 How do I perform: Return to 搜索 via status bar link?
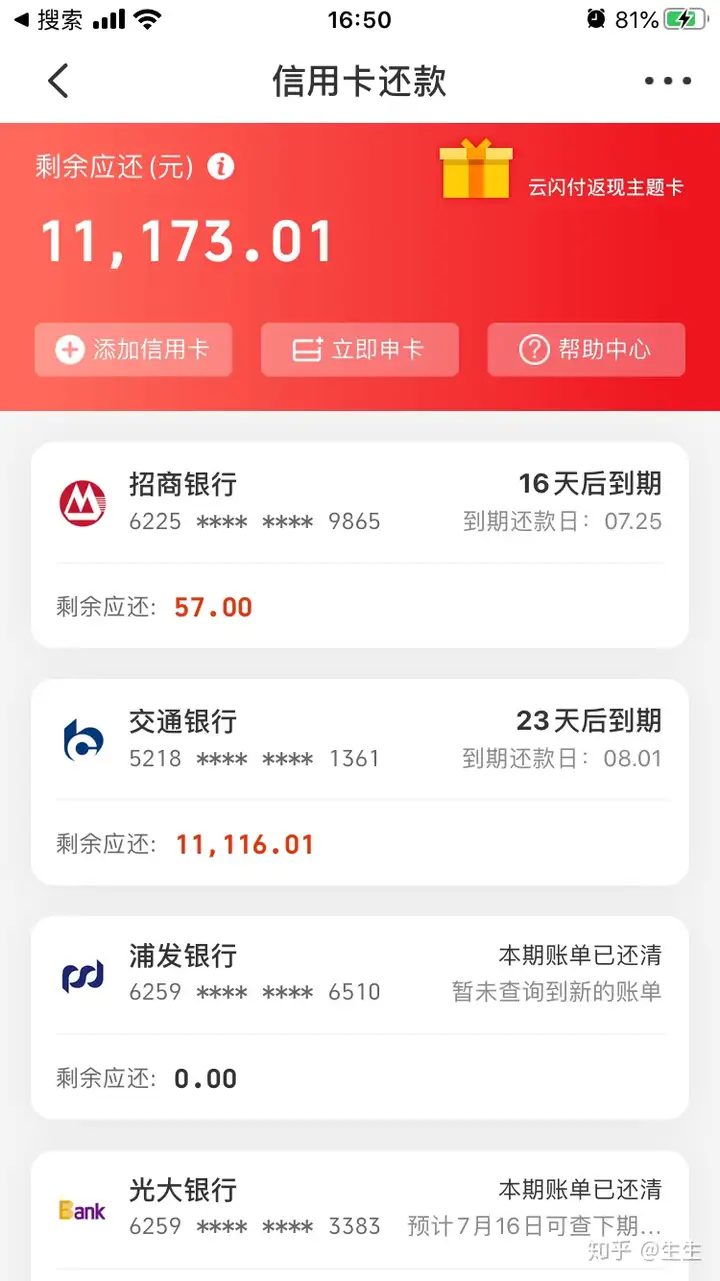(x=47, y=20)
